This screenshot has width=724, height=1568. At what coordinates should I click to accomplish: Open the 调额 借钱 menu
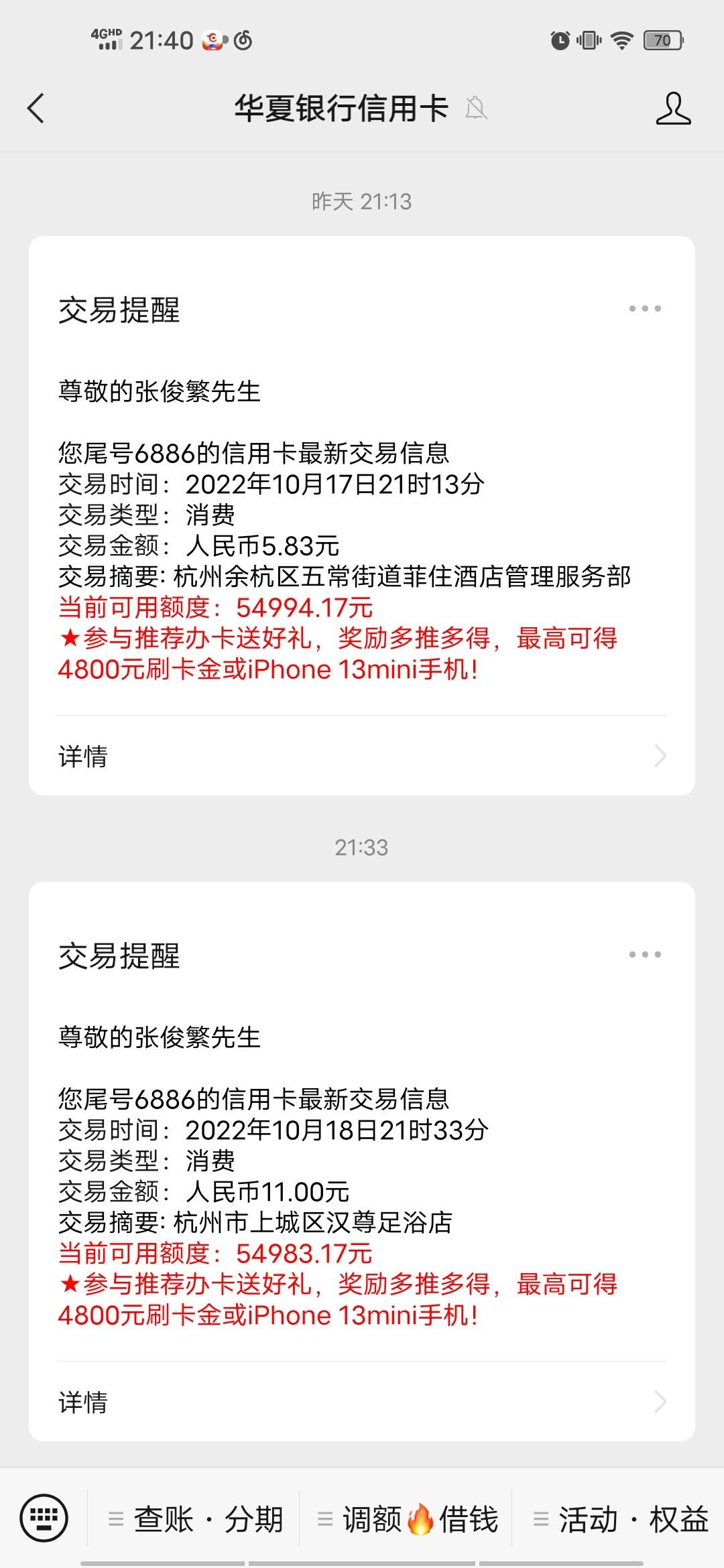(x=408, y=1519)
